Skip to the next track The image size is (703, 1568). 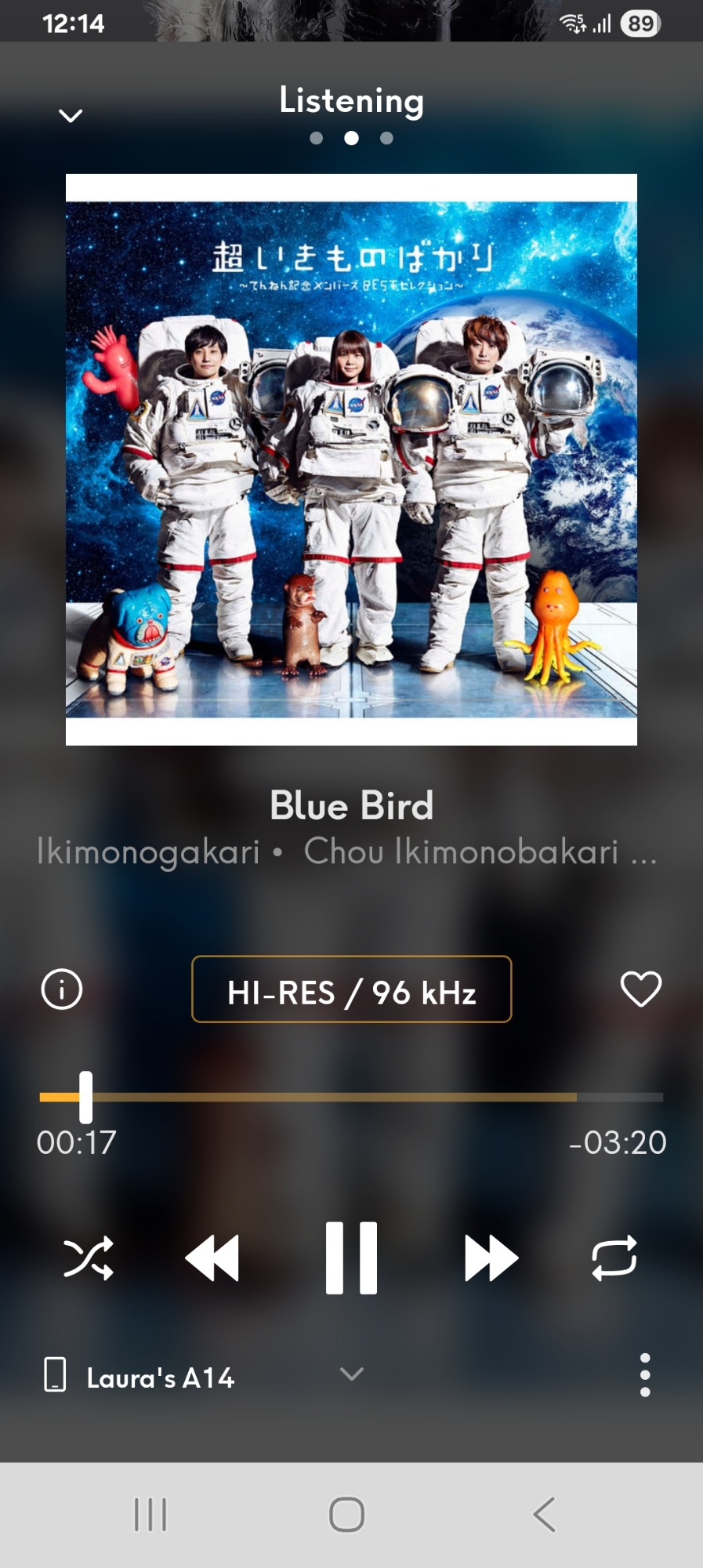(x=491, y=1258)
